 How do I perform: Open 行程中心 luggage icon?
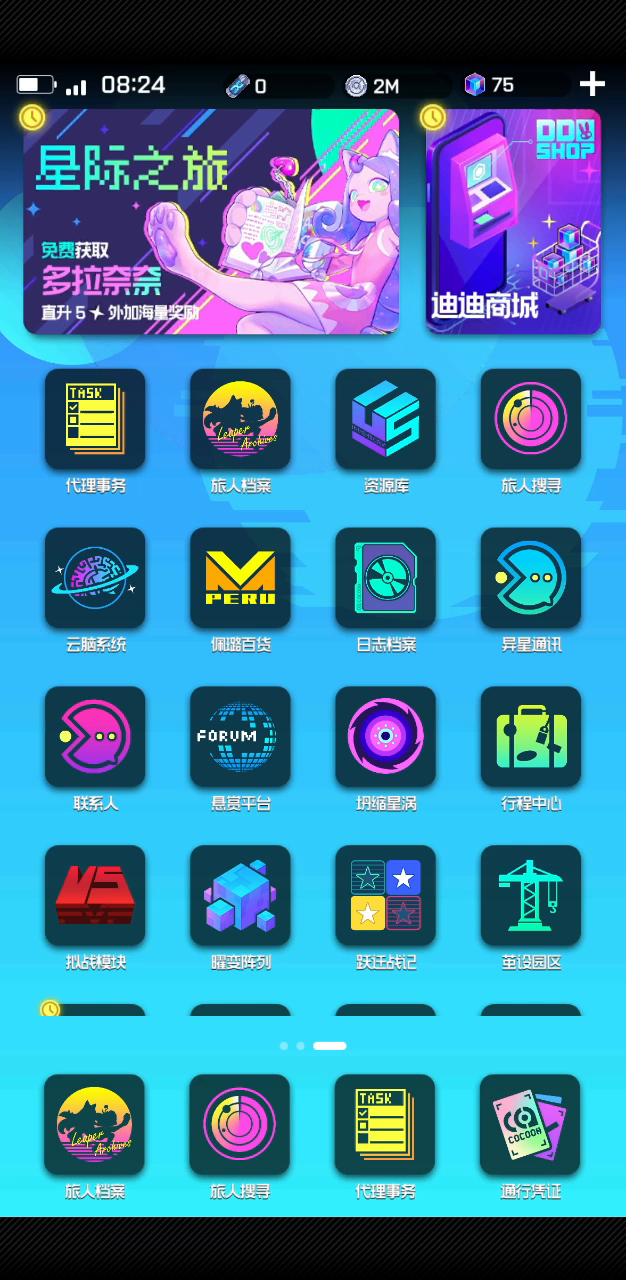click(x=530, y=737)
